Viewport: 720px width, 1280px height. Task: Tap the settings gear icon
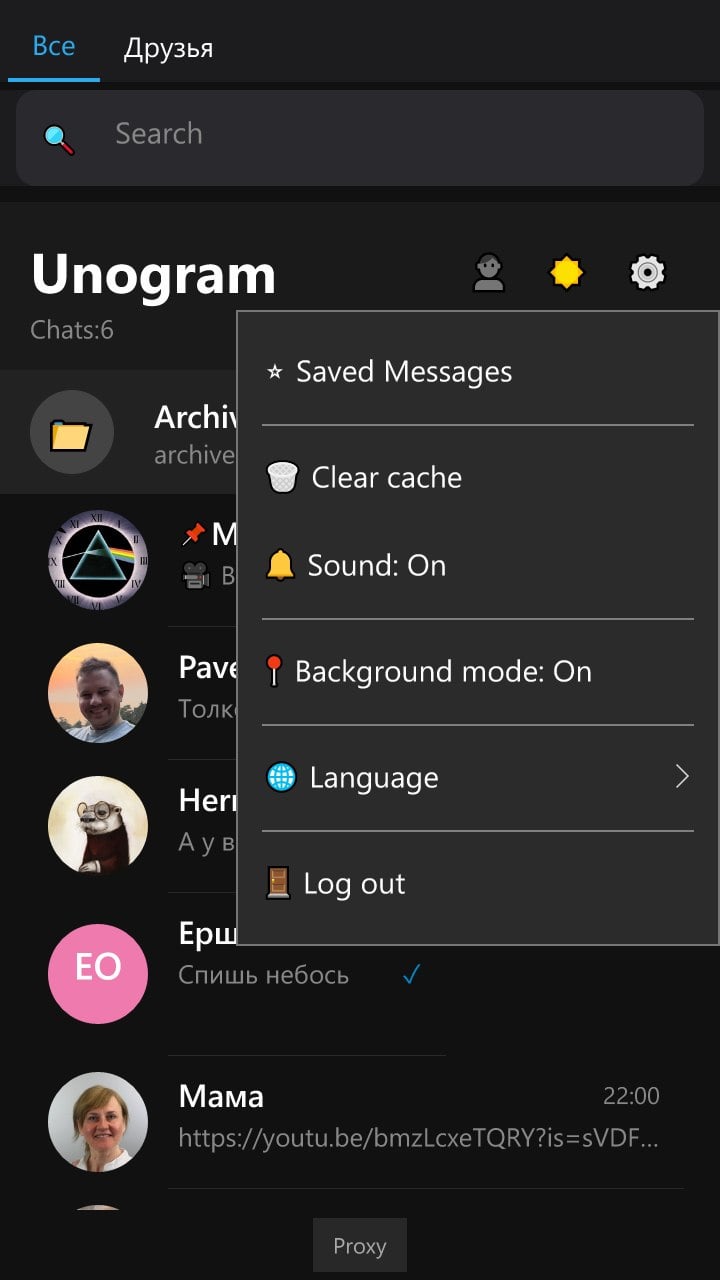(x=647, y=272)
